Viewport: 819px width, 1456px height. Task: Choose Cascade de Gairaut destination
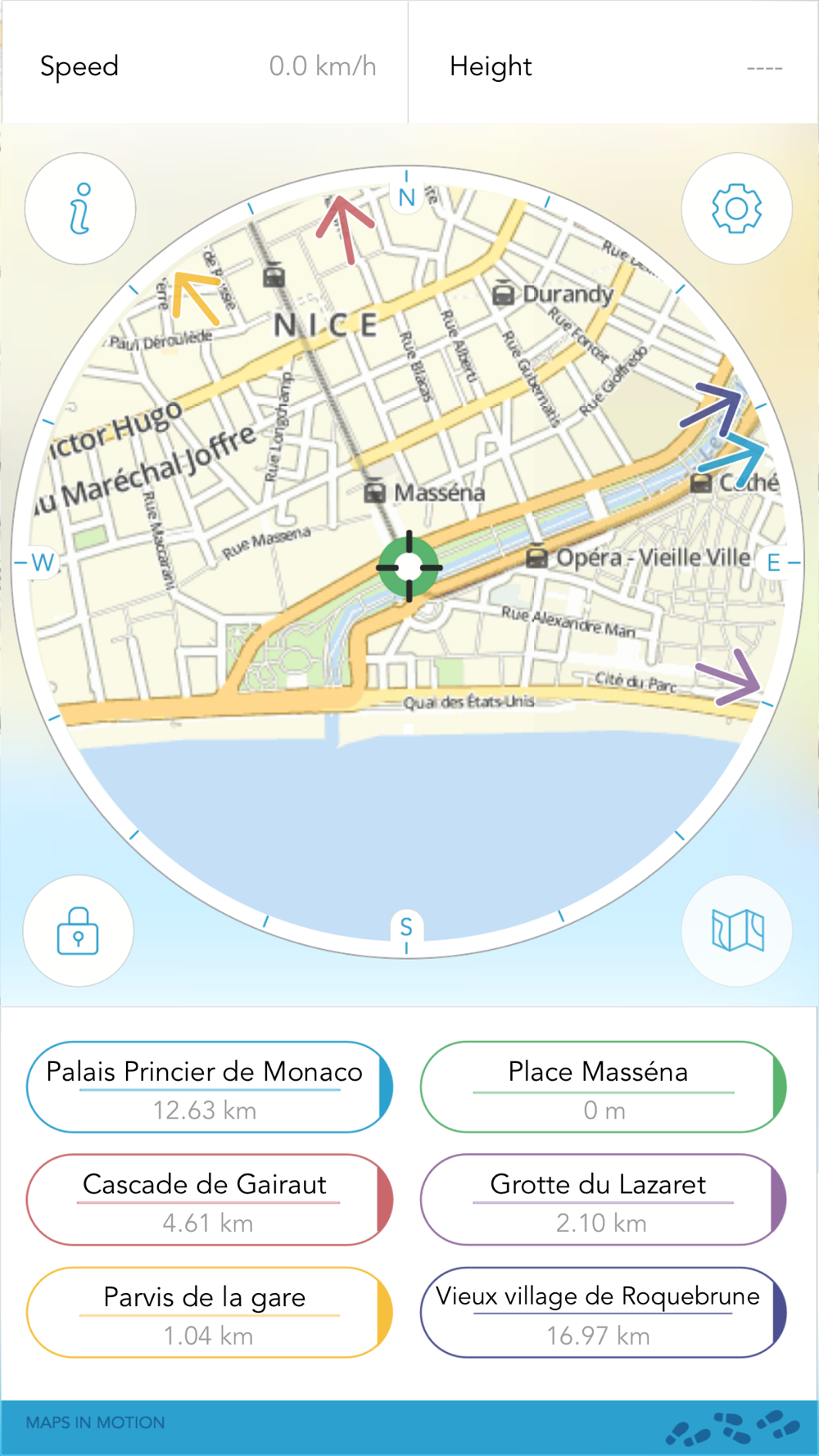click(x=210, y=1201)
